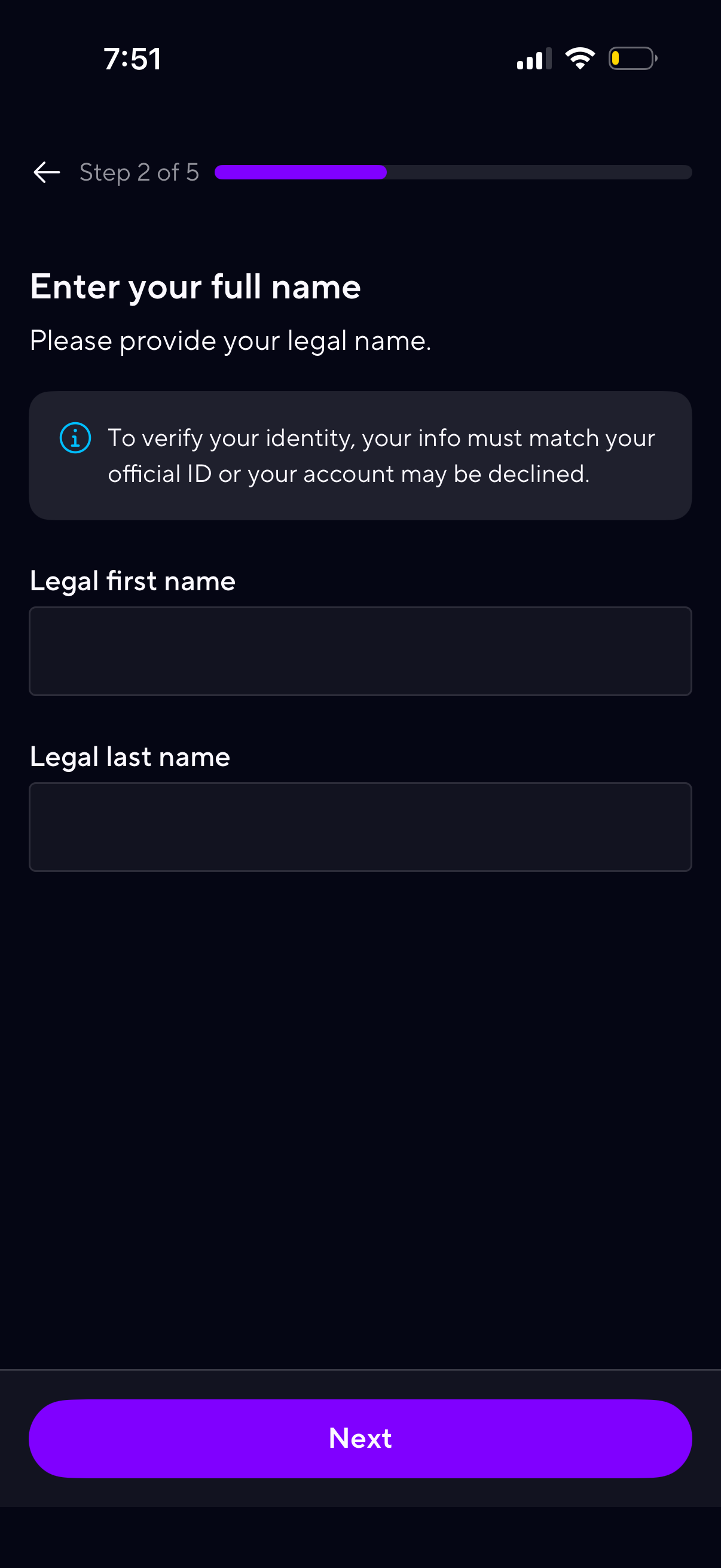Click the please provide legal name subtitle
This screenshot has height=1568, width=721.
coord(230,340)
